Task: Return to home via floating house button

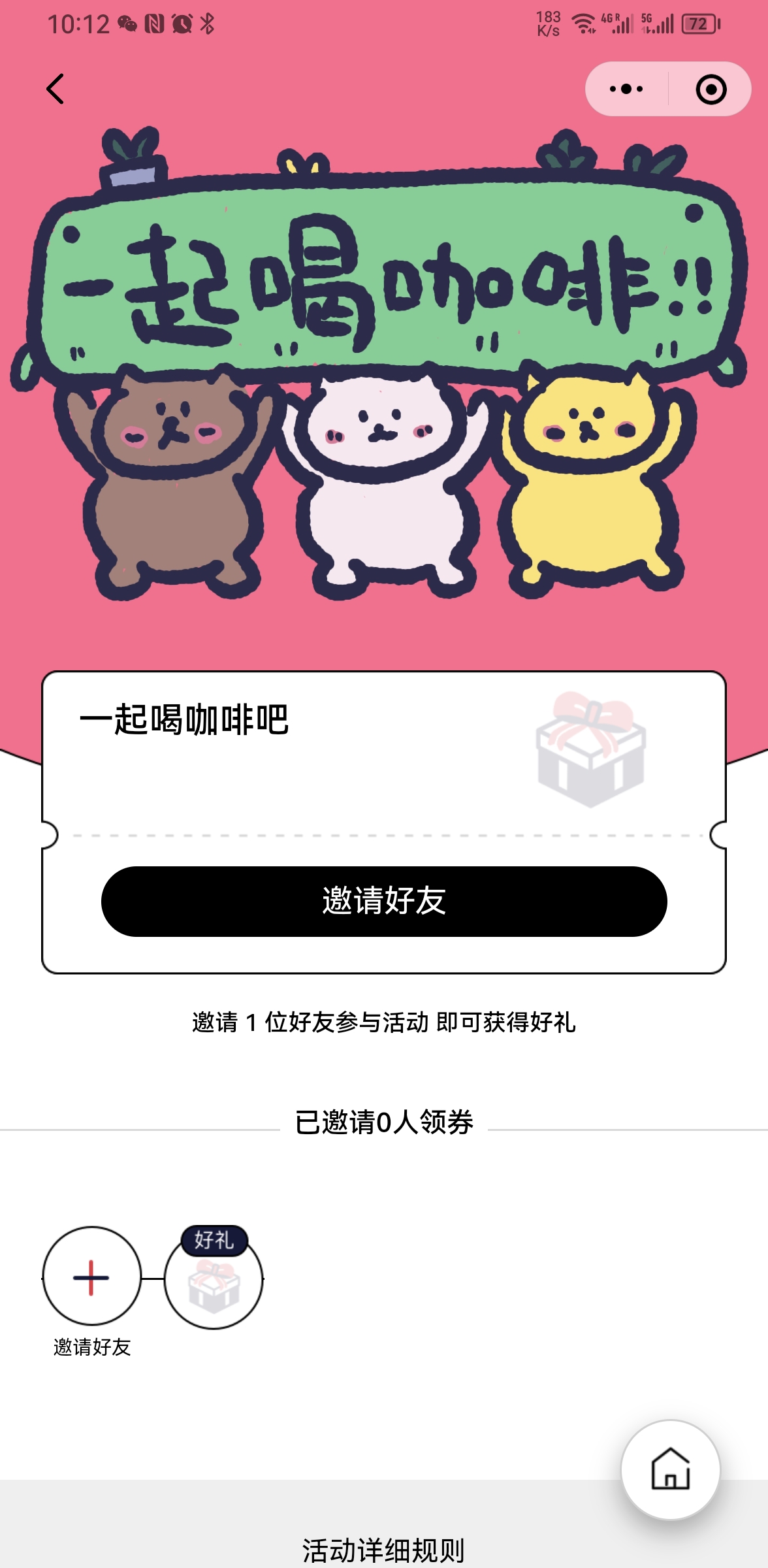Action: [670, 1470]
